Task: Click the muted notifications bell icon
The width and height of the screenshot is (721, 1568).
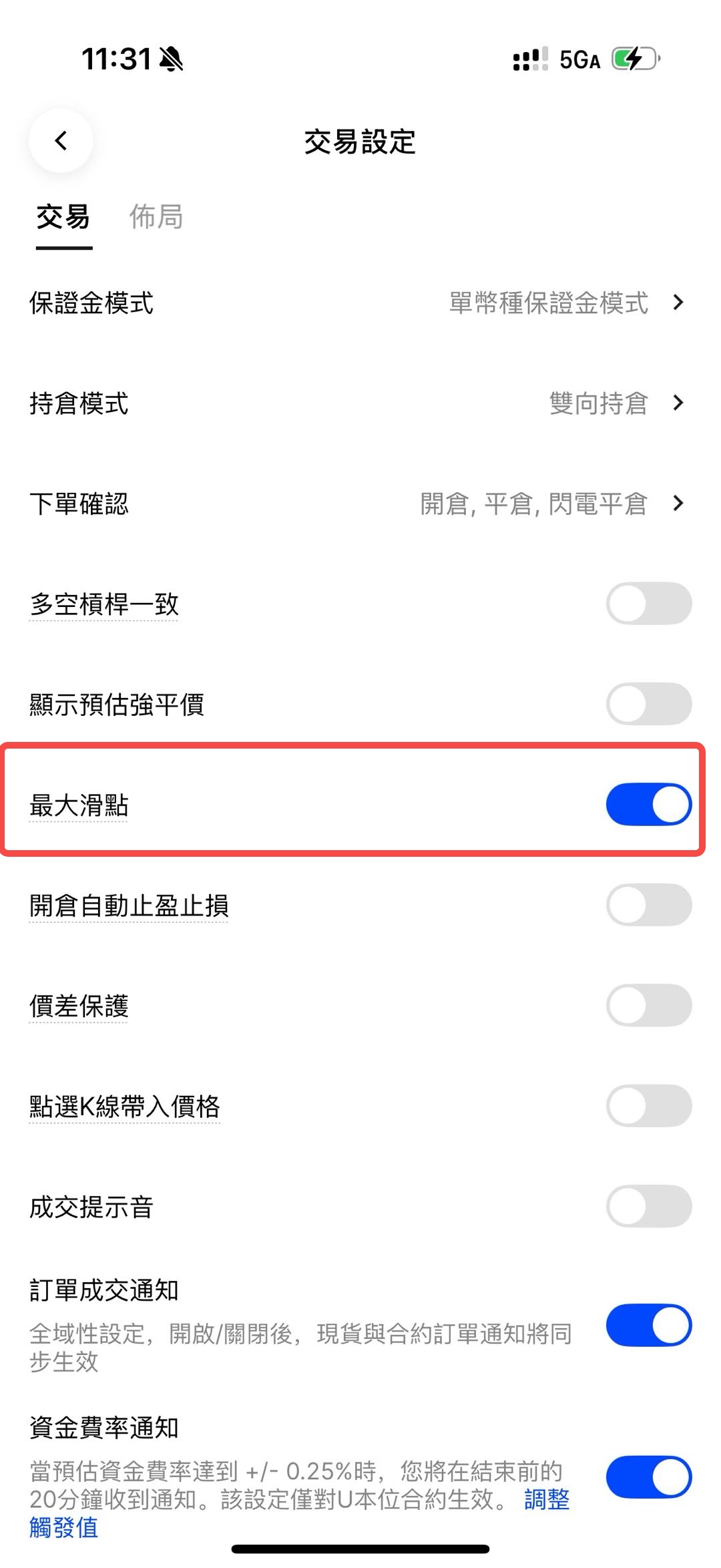Action: click(172, 59)
